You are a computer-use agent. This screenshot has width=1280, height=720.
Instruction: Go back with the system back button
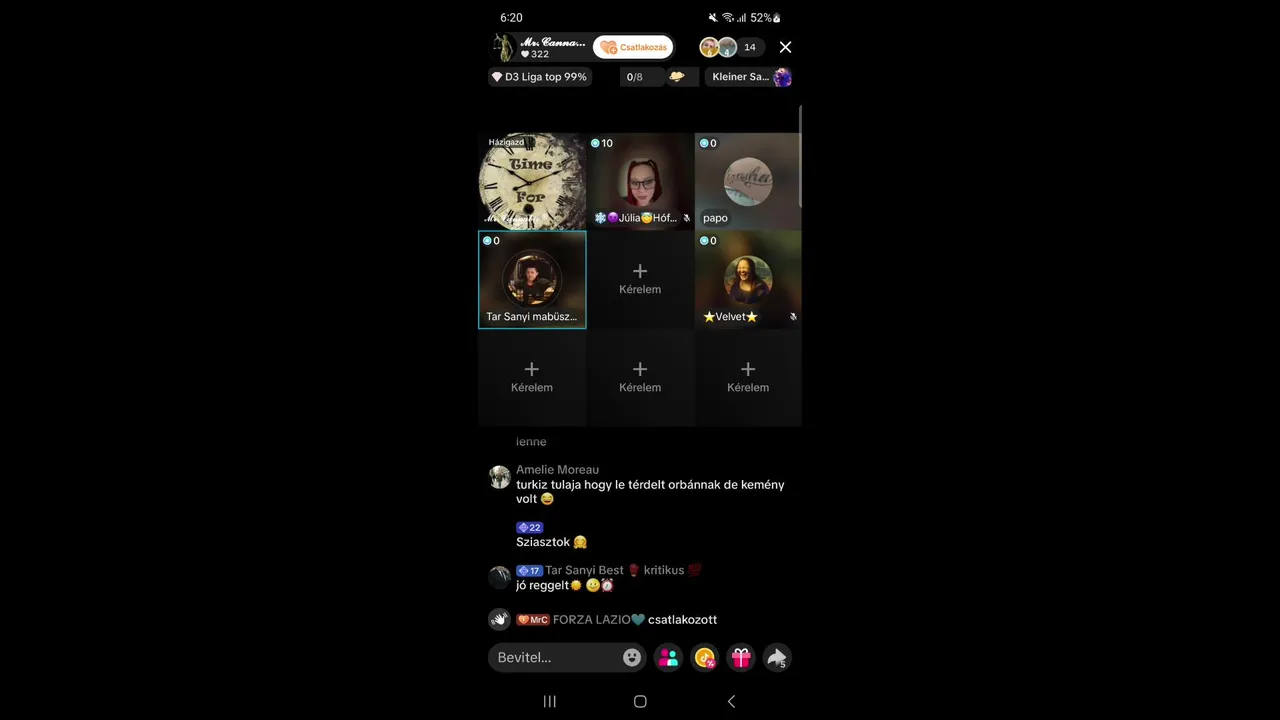(731, 701)
